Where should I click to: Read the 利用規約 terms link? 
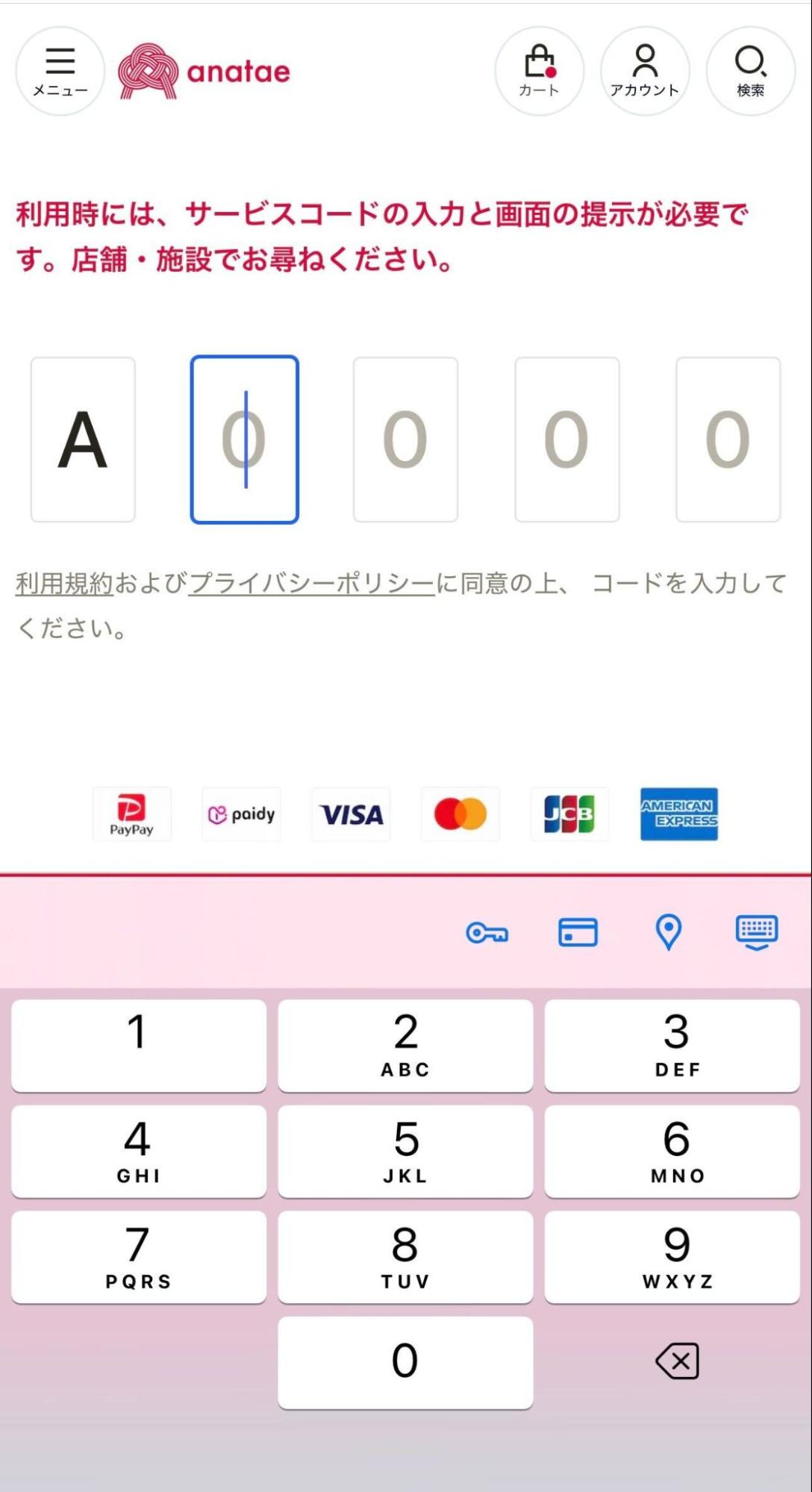tap(64, 583)
